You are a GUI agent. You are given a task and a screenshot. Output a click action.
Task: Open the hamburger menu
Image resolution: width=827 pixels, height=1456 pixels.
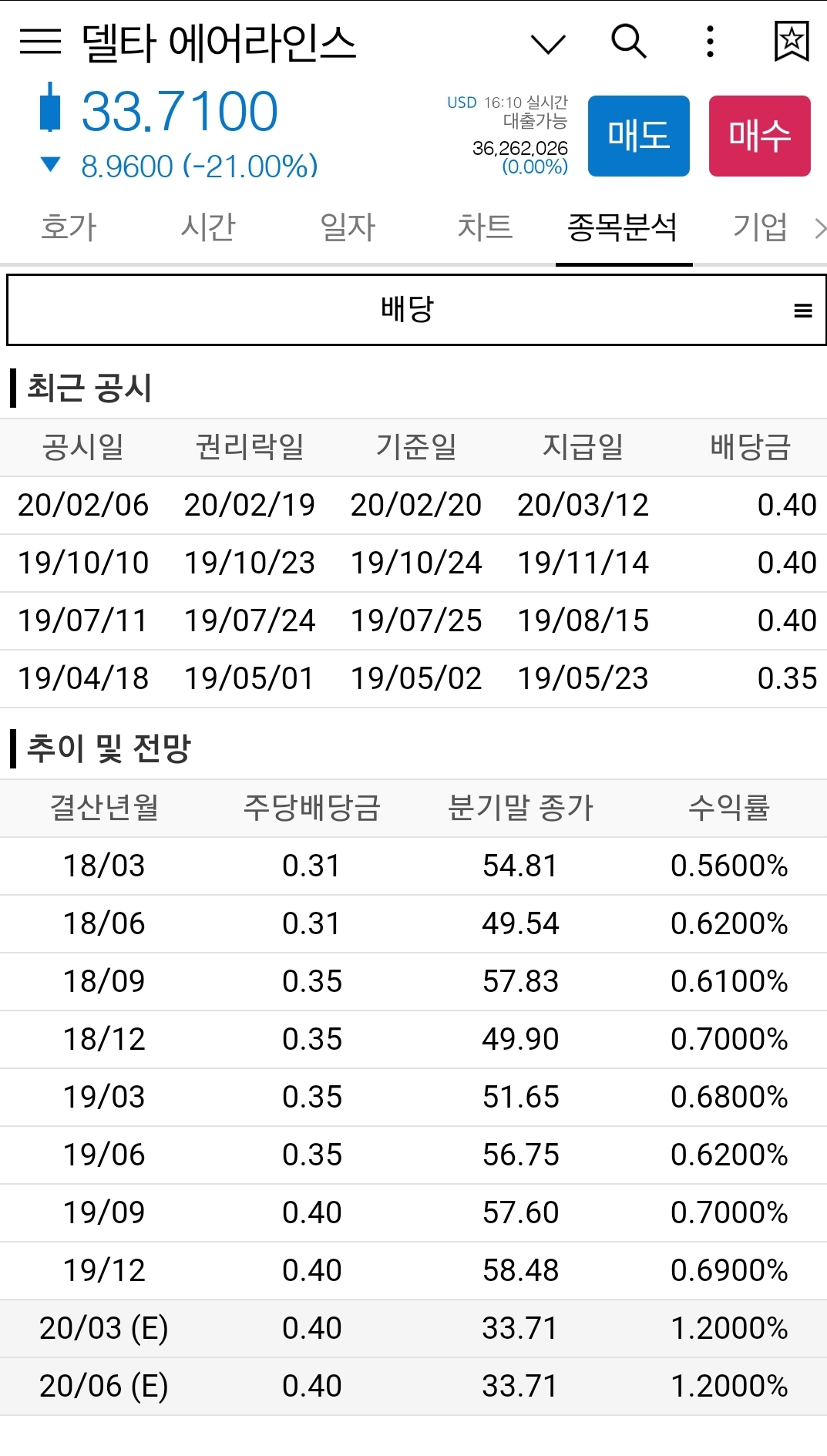coord(40,42)
